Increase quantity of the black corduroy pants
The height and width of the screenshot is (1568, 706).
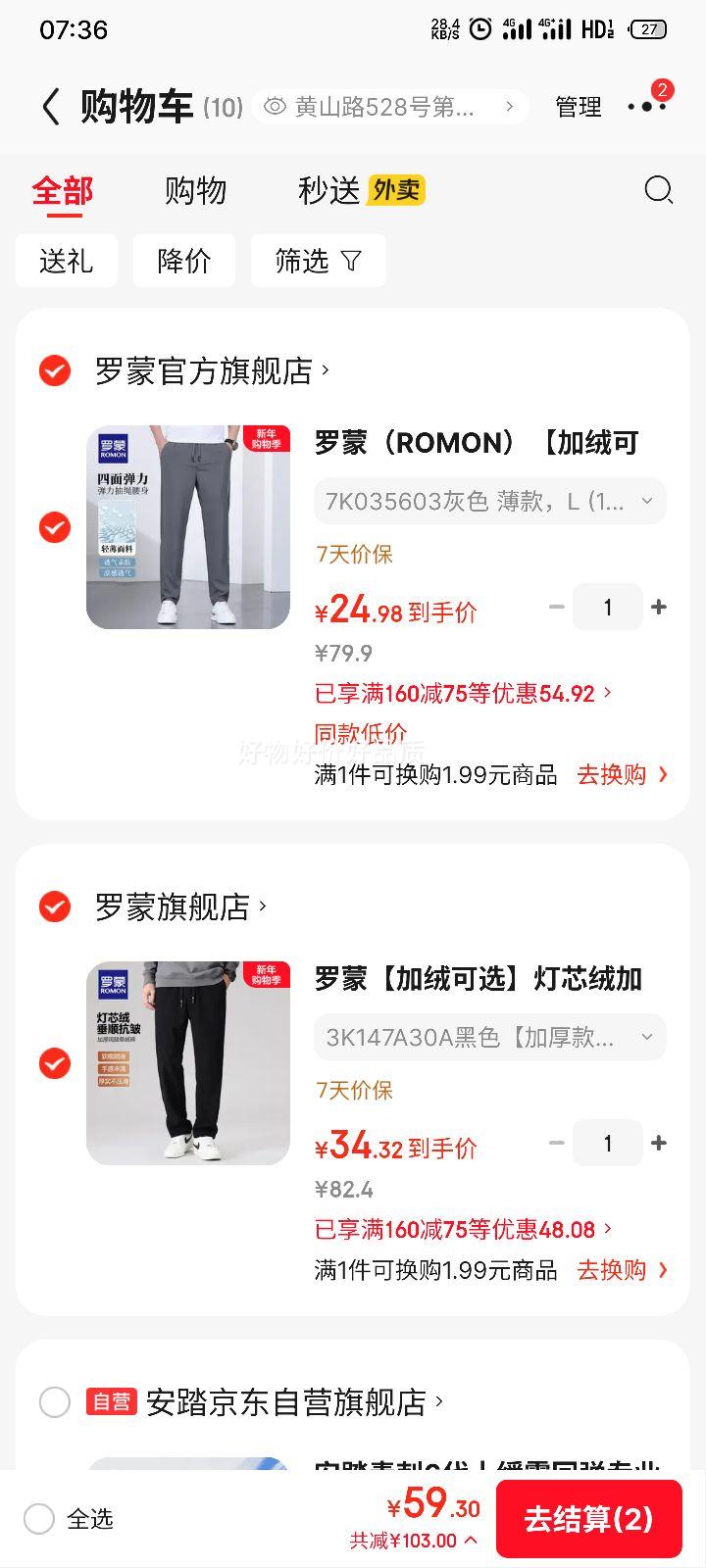[x=659, y=1143]
